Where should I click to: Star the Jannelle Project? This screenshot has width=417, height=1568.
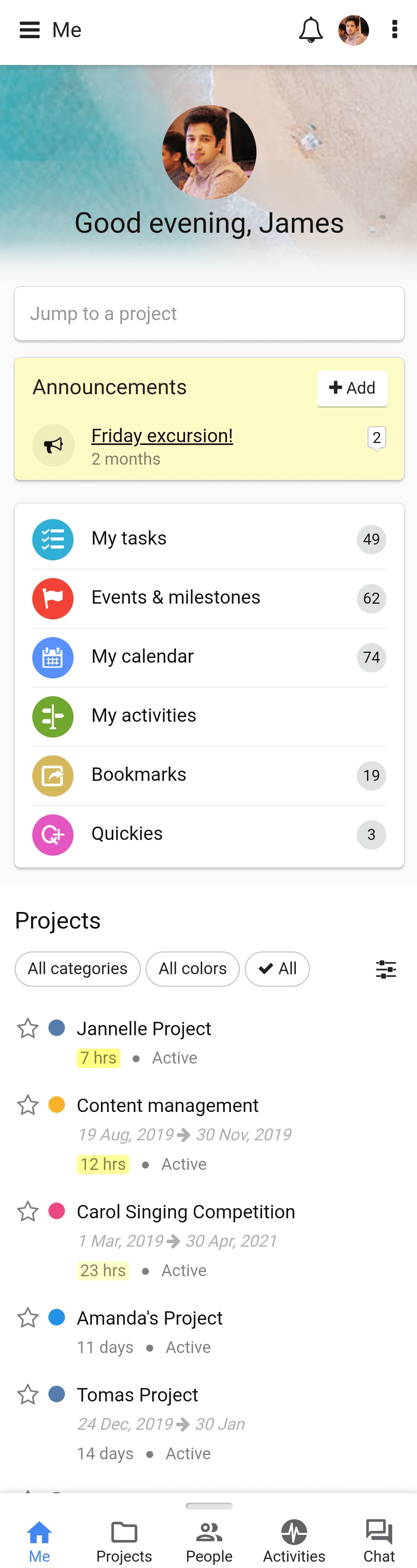[x=28, y=1028]
